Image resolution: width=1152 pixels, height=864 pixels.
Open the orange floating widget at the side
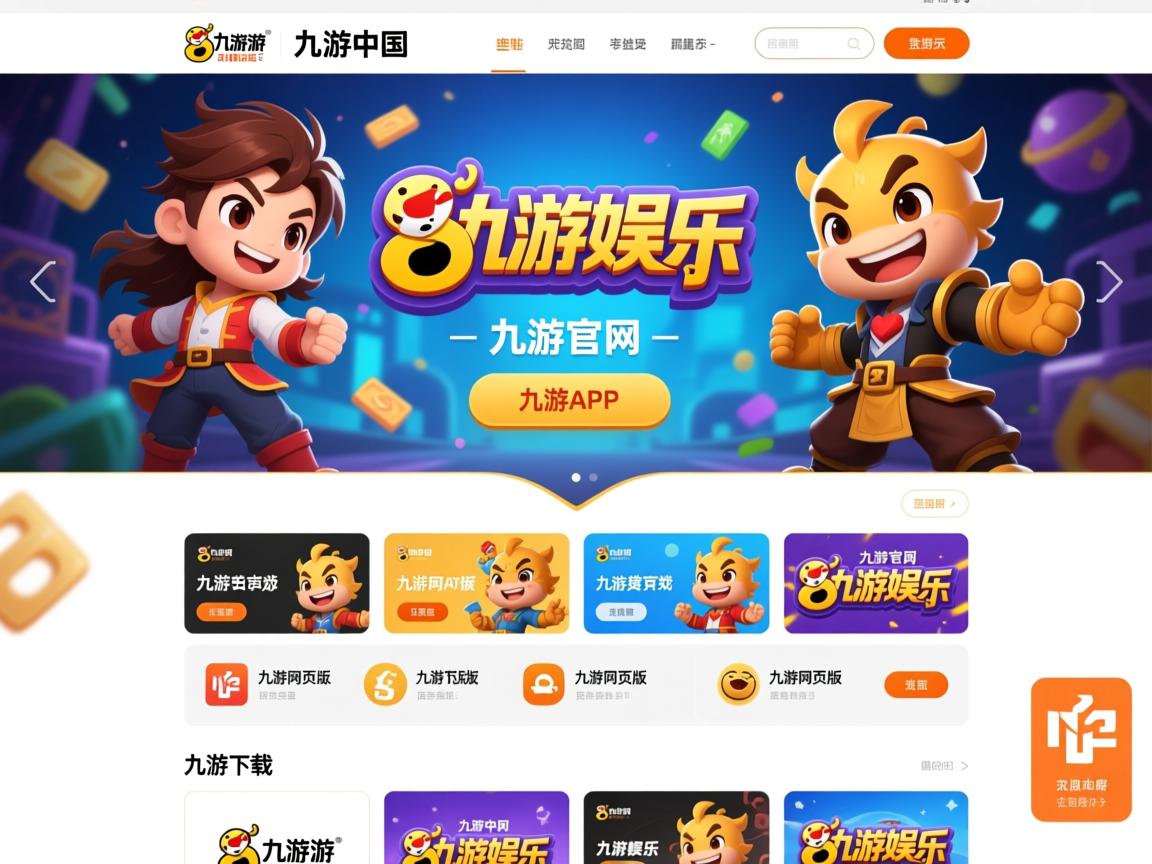click(x=1081, y=749)
